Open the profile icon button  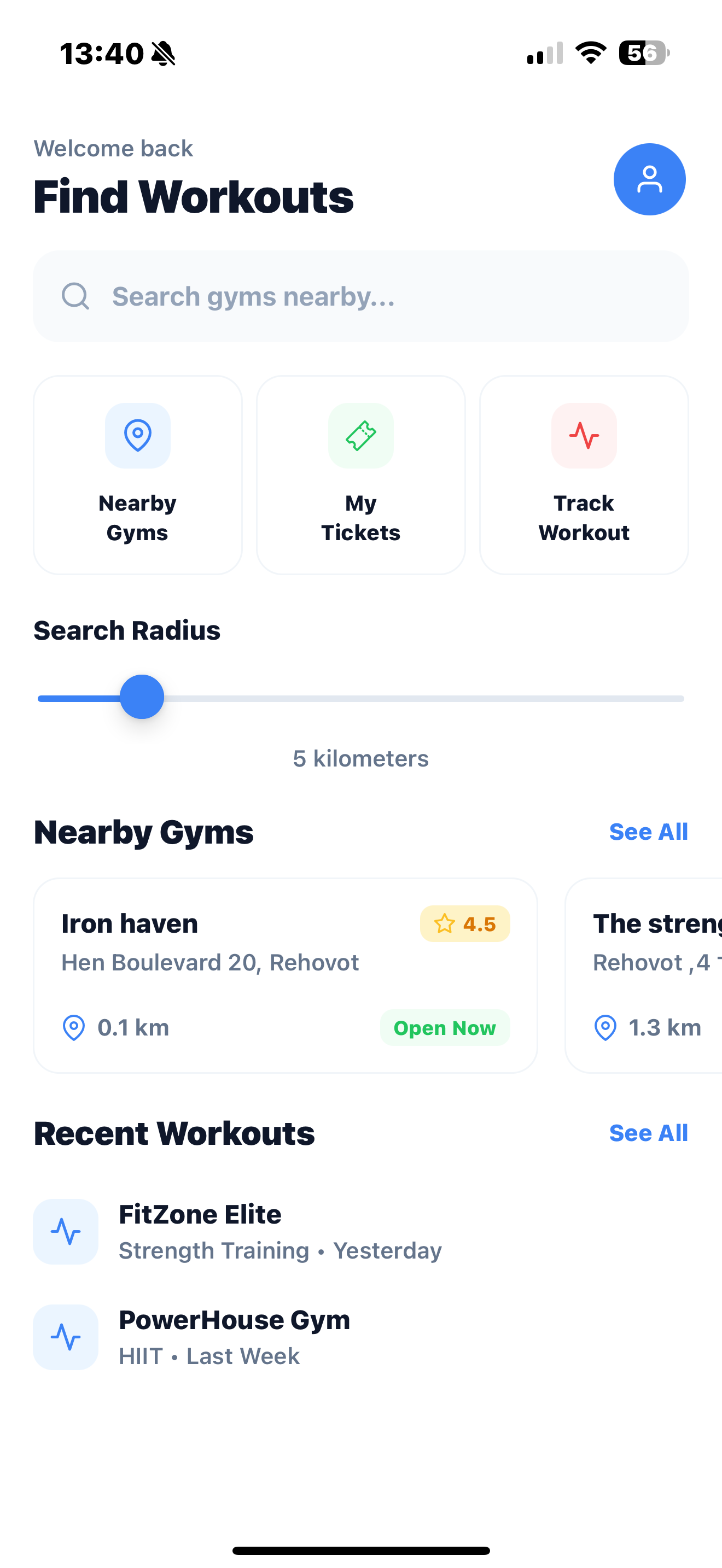tap(649, 179)
